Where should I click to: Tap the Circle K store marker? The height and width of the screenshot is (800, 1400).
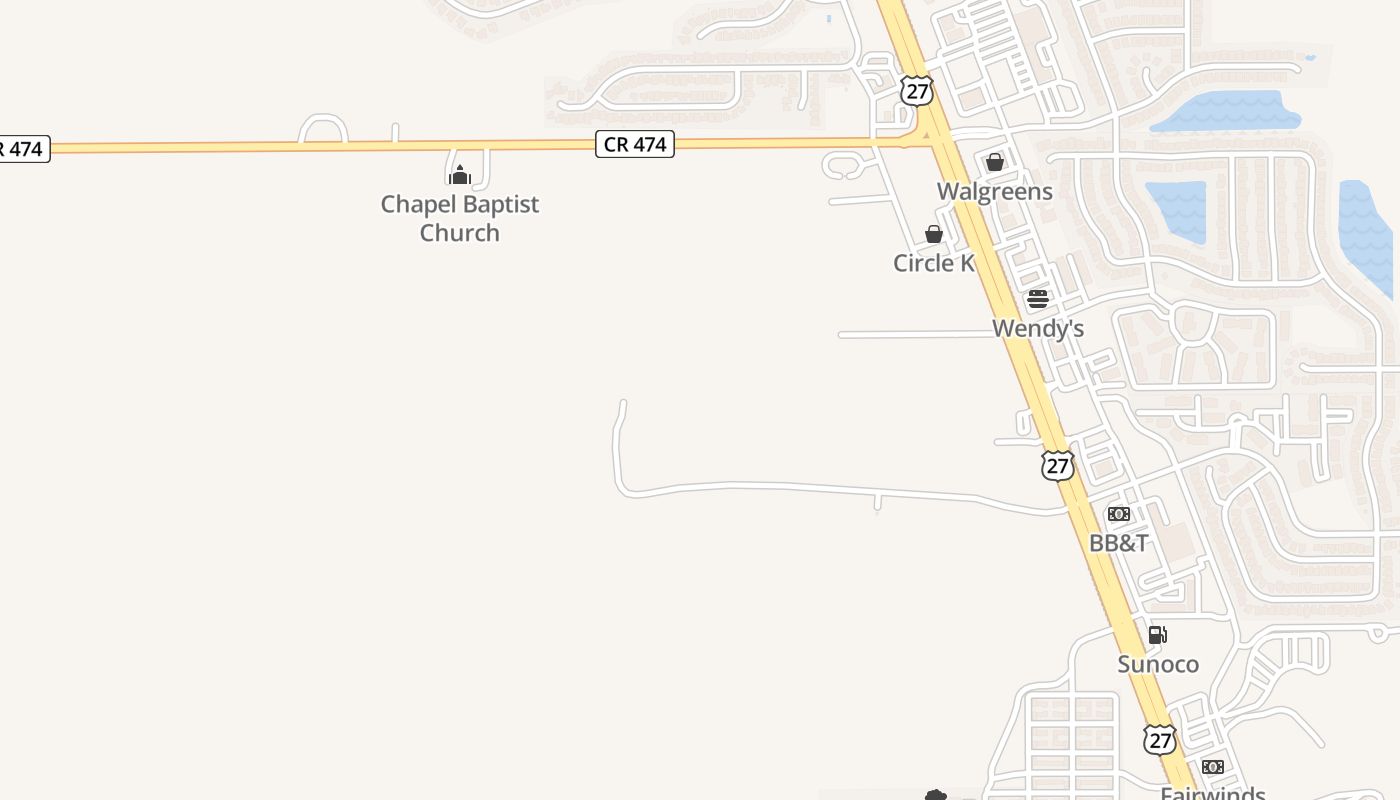click(934, 235)
